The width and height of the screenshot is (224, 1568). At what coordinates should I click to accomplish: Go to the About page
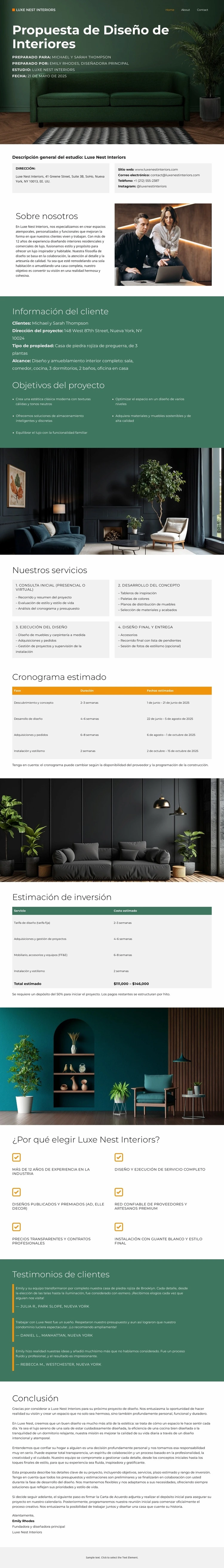(x=186, y=10)
